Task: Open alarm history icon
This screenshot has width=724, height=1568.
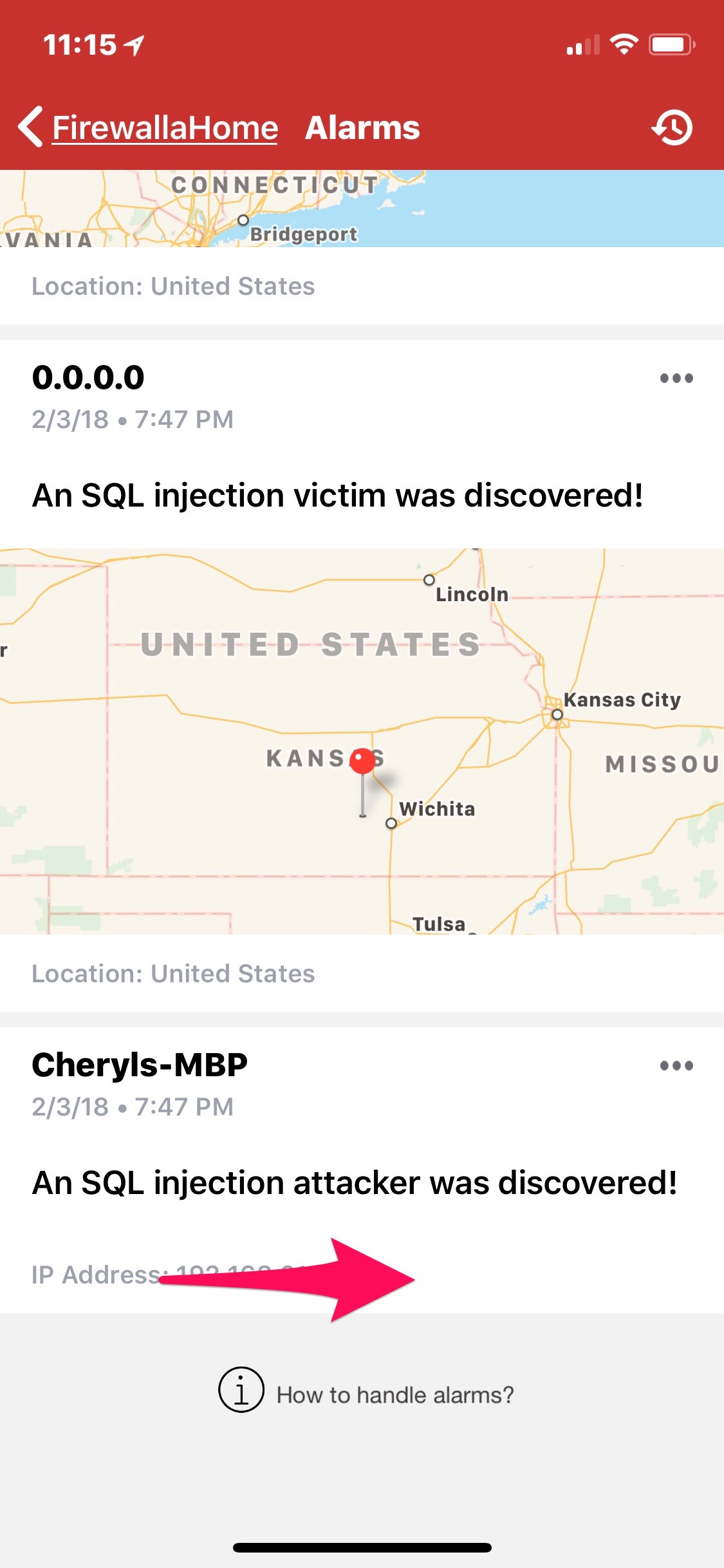Action: [x=672, y=127]
